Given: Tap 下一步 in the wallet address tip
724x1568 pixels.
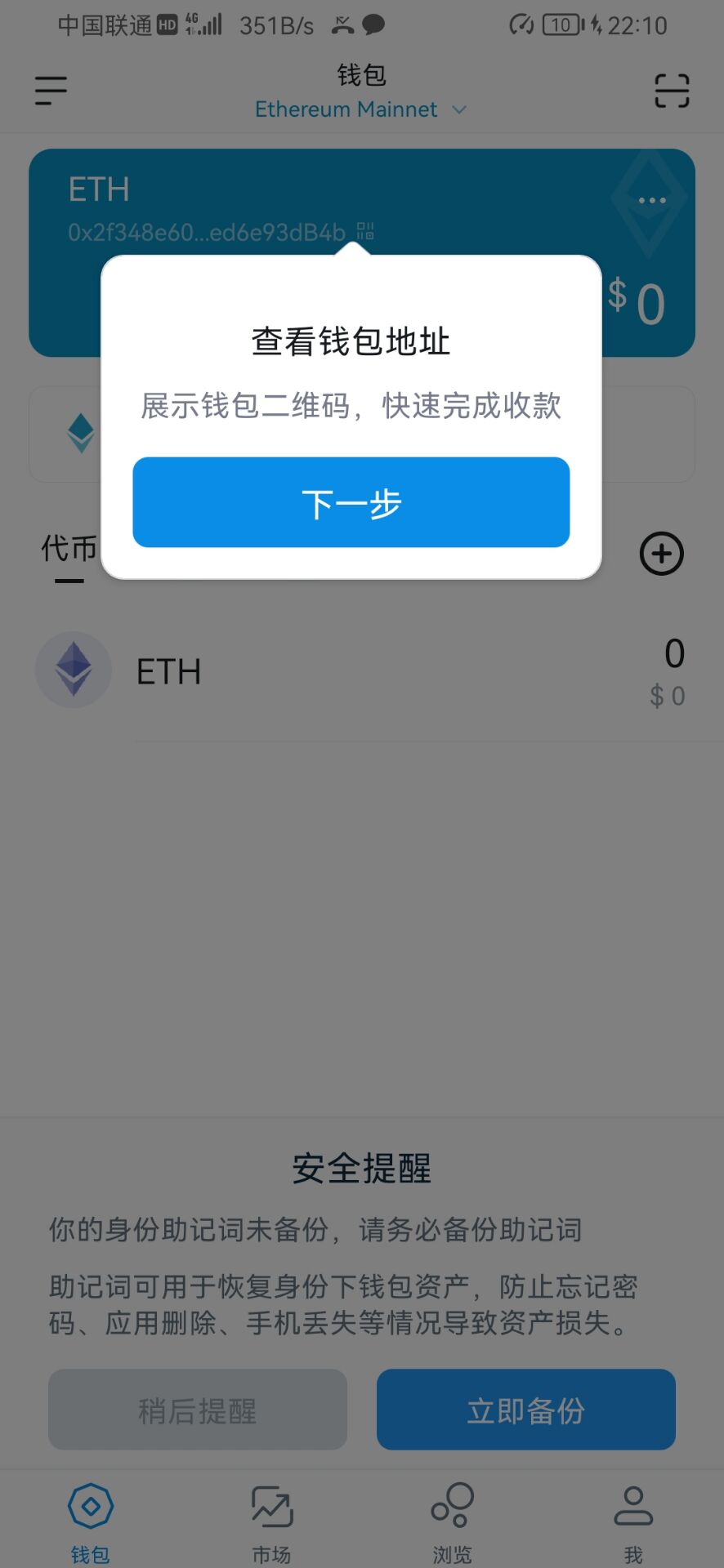Looking at the screenshot, I should (x=351, y=502).
